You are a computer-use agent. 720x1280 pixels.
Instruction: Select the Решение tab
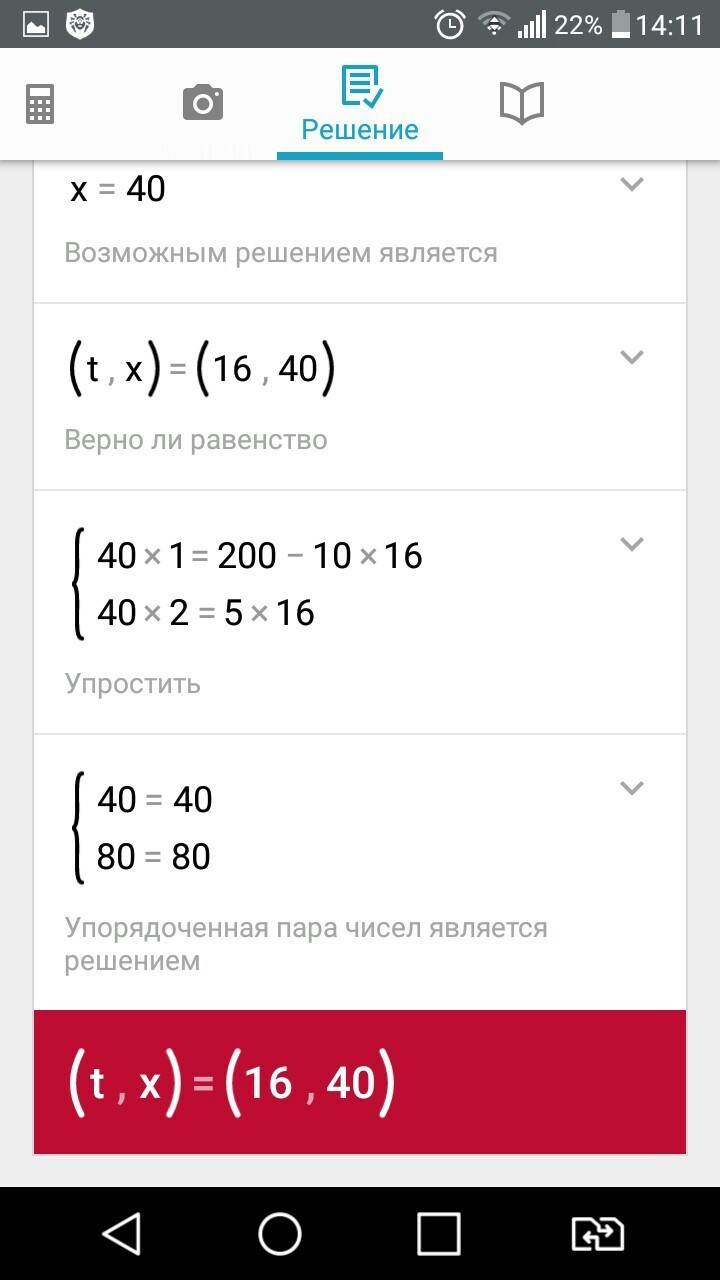point(360,105)
